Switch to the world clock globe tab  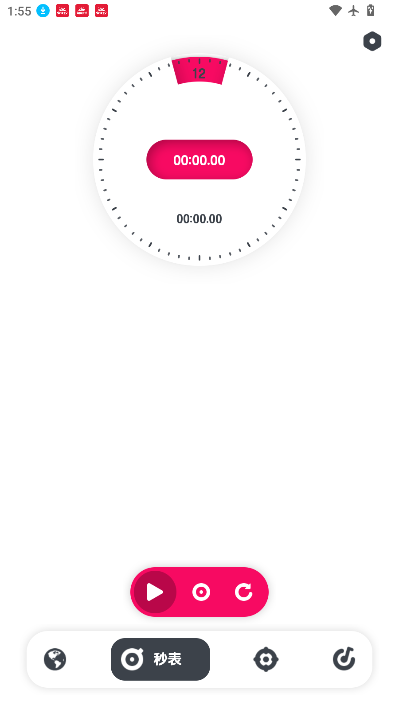click(55, 659)
